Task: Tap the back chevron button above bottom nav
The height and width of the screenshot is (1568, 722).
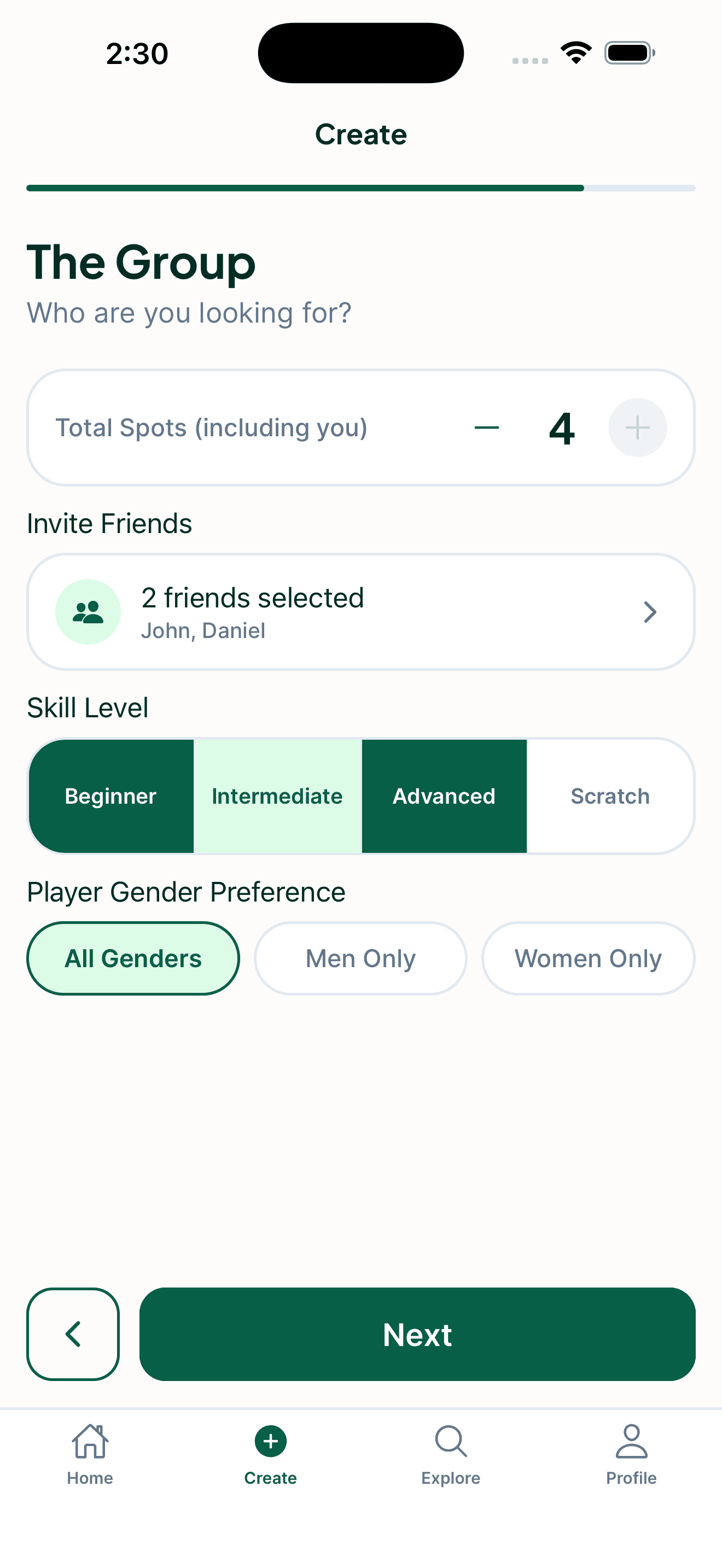Action: click(72, 1333)
